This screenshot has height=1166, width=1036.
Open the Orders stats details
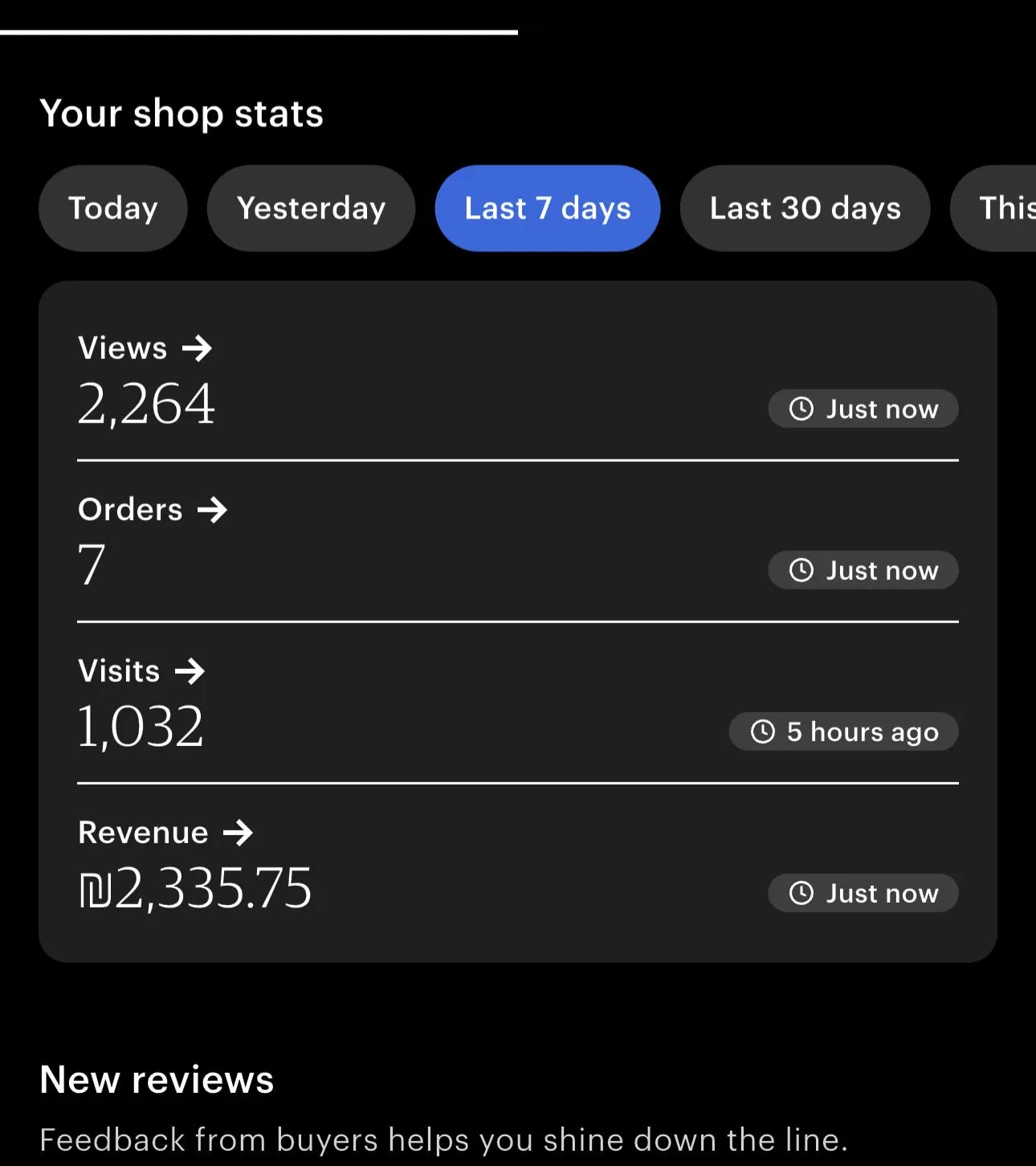pyautogui.click(x=153, y=510)
